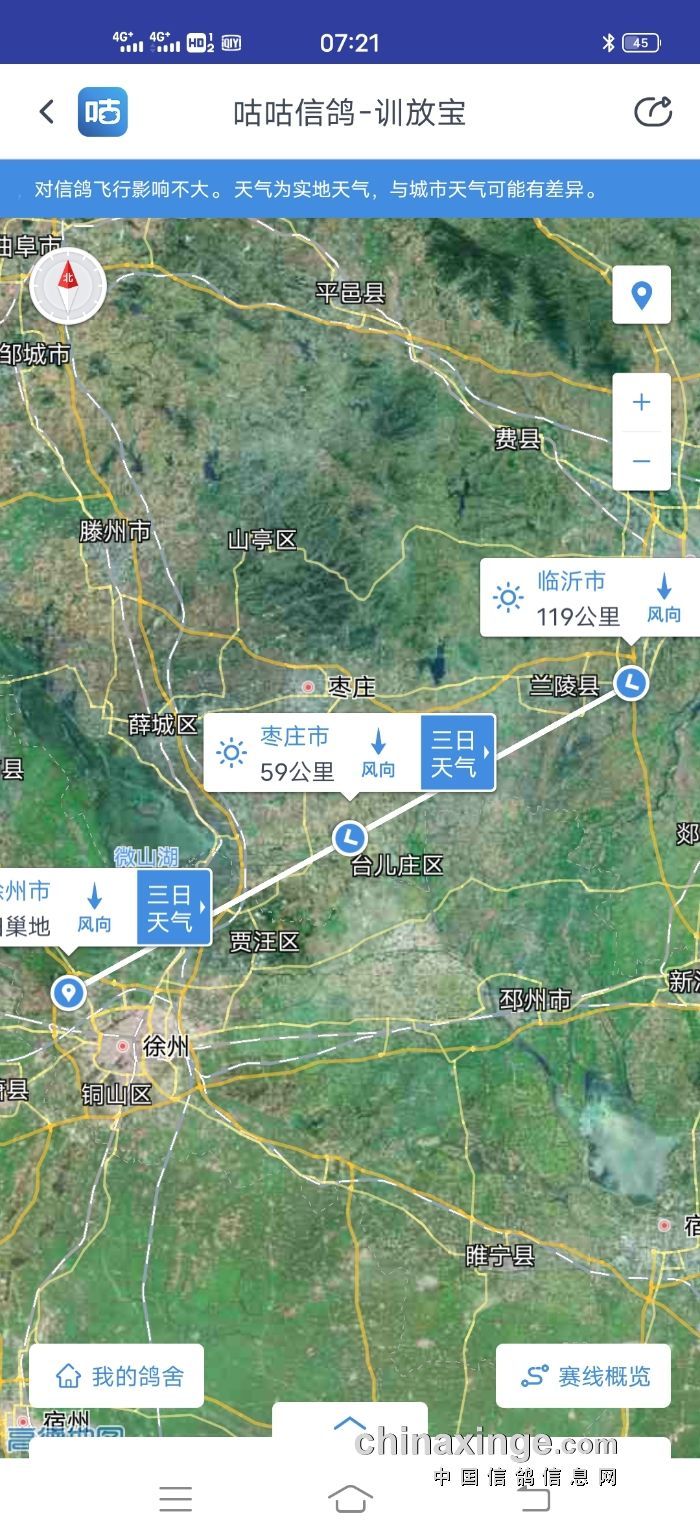Tap the 临沂市 route marker on map
Image resolution: width=700 pixels, height=1540 pixels.
click(631, 683)
